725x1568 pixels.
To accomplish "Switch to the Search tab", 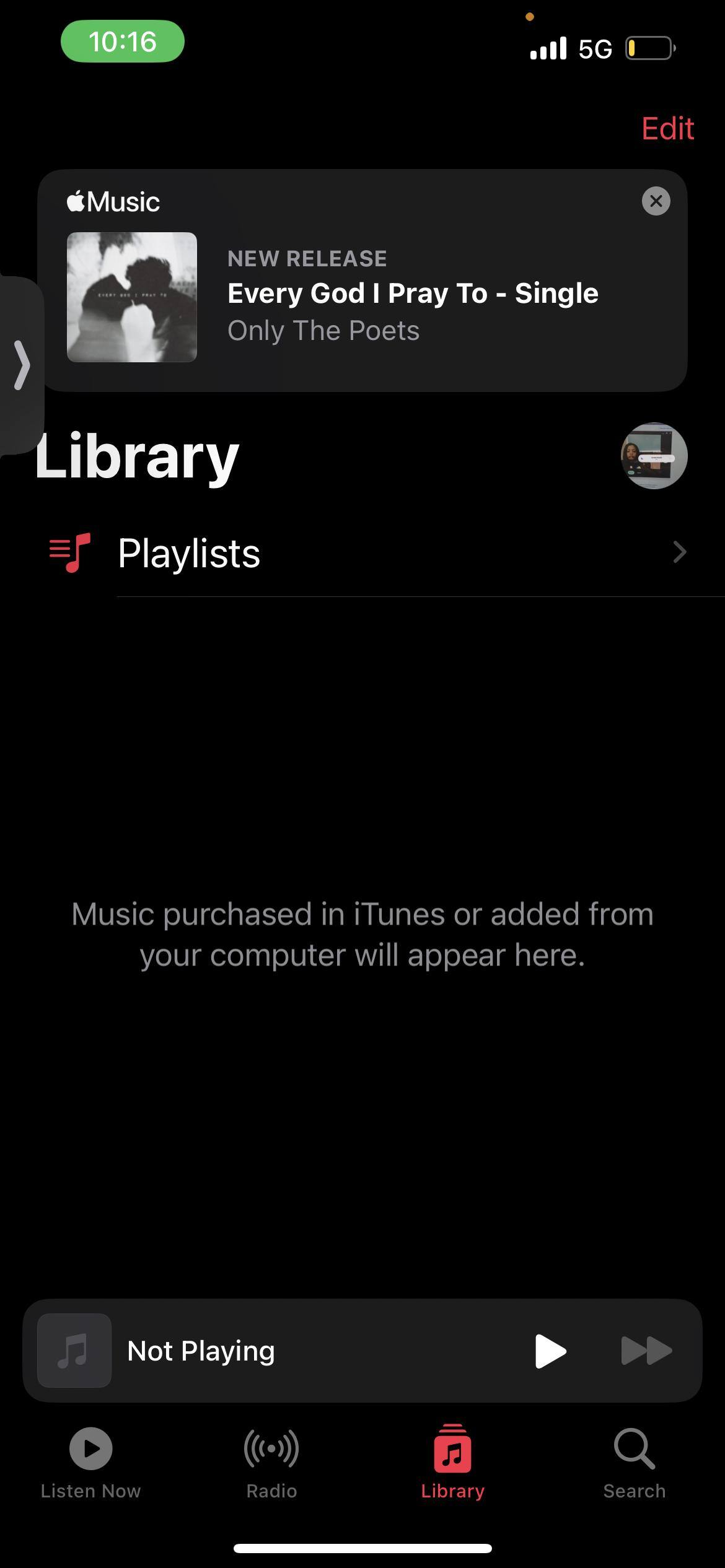I will [634, 1463].
